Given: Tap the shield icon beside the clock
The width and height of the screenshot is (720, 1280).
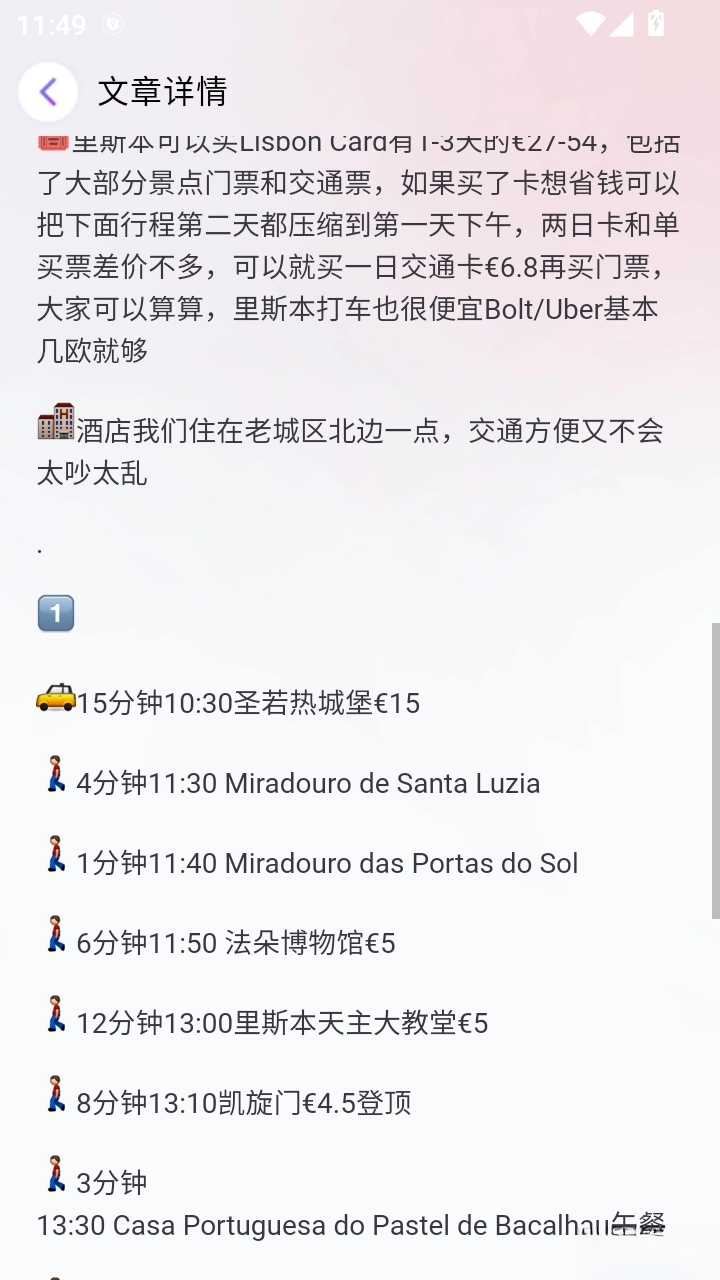Looking at the screenshot, I should tap(112, 23).
